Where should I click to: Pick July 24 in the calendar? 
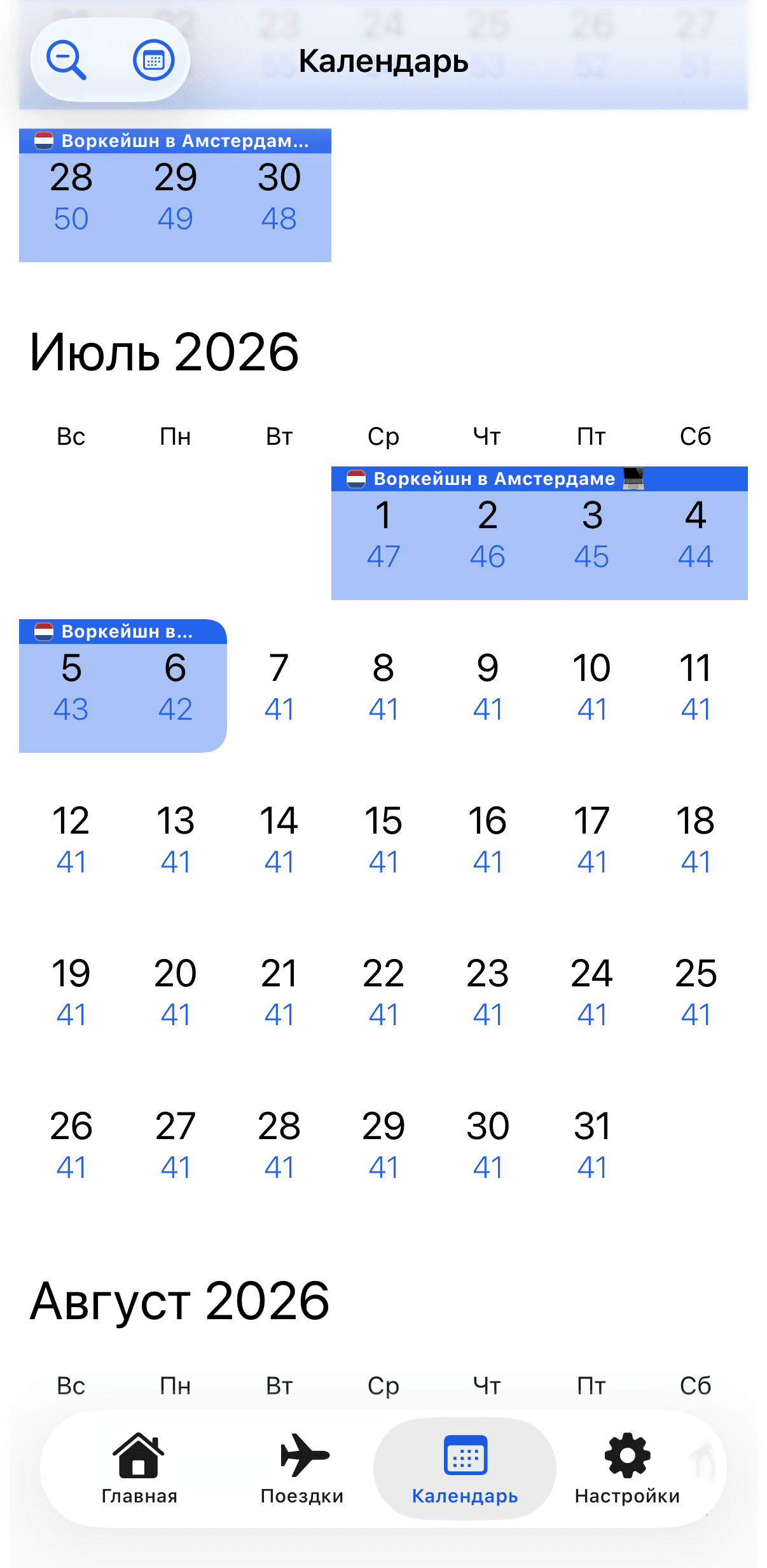(591, 993)
